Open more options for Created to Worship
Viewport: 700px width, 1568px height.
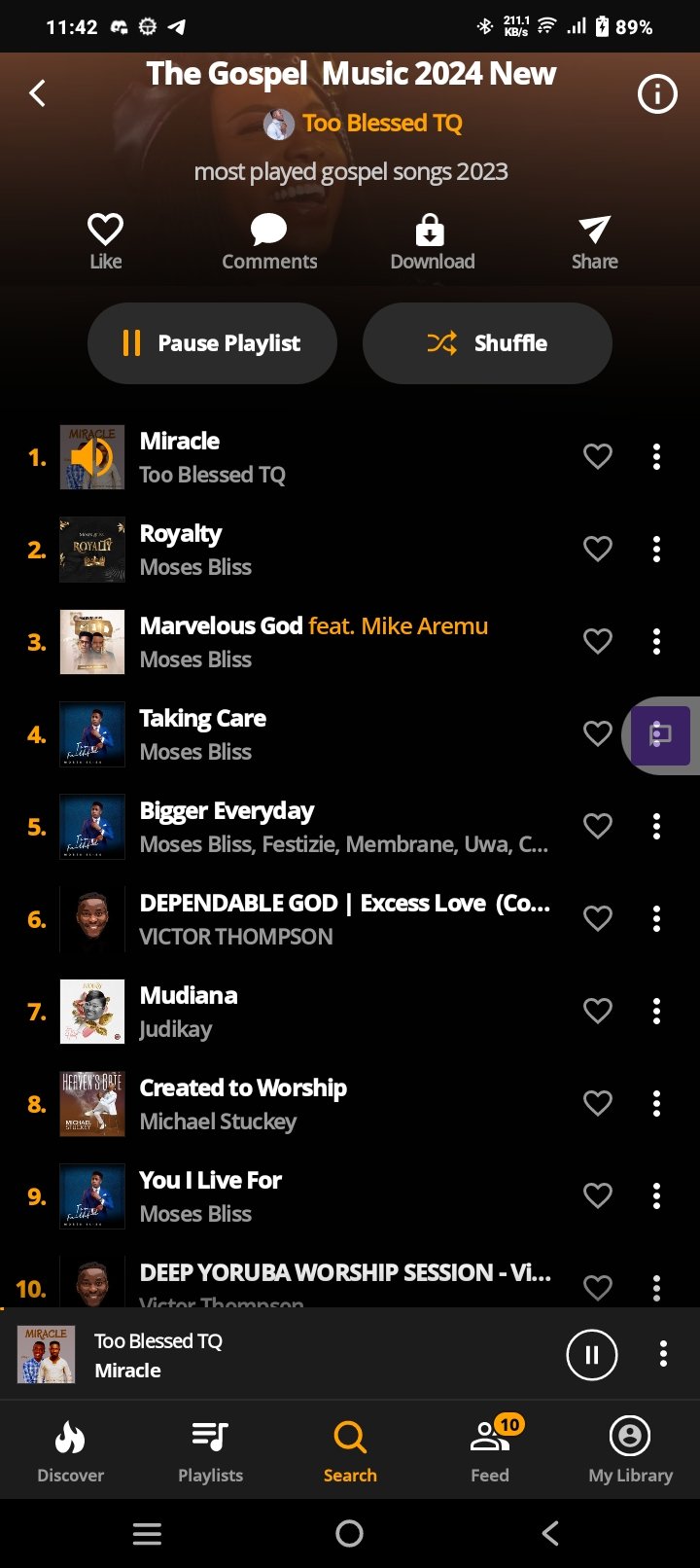tap(657, 1104)
